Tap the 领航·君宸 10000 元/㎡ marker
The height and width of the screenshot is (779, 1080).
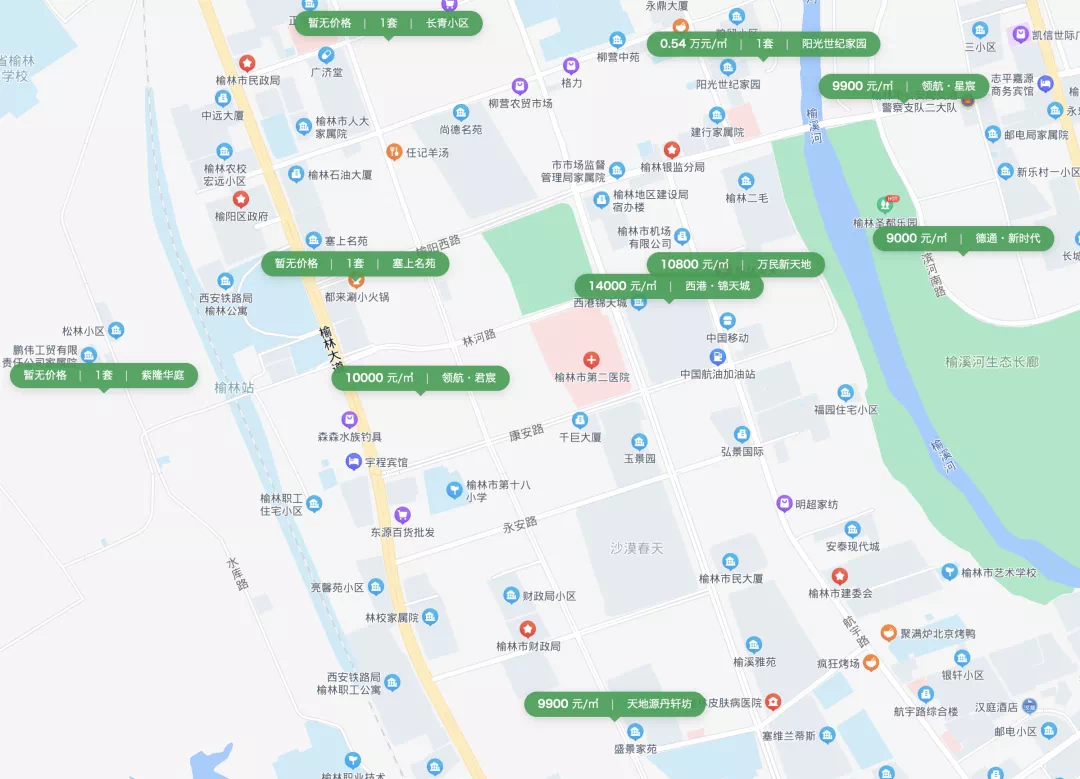coord(420,378)
